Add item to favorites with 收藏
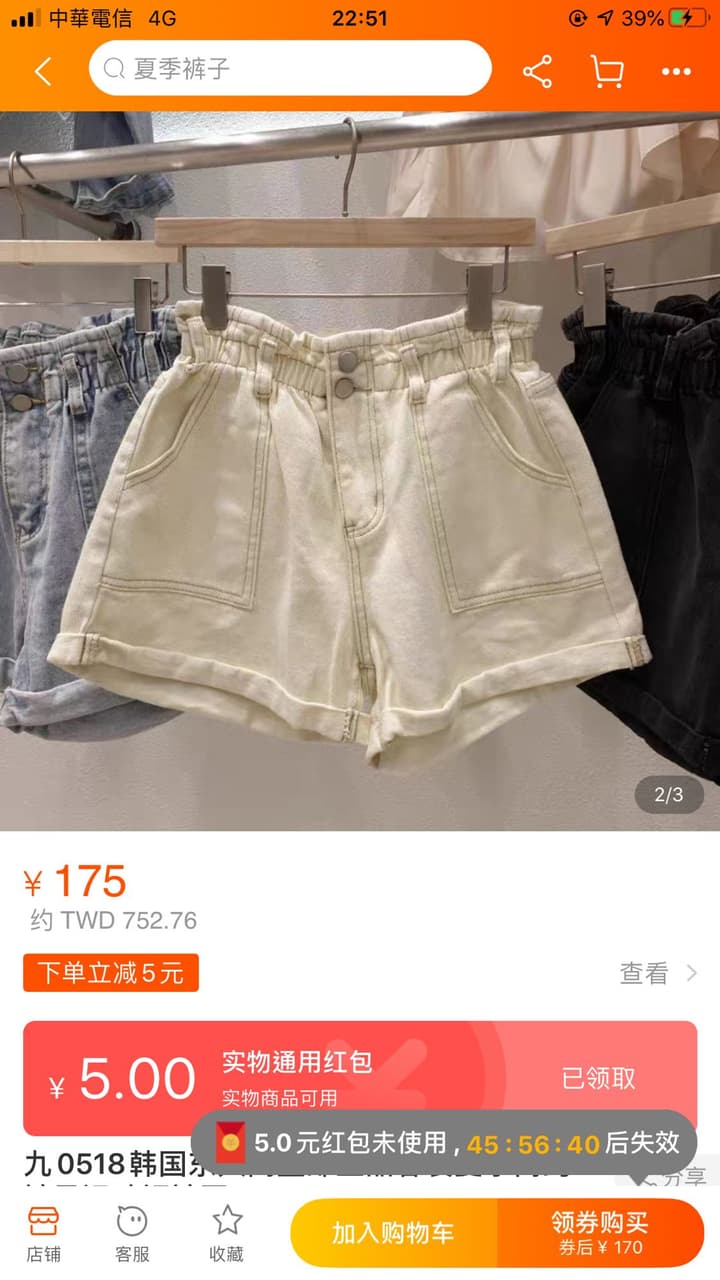The height and width of the screenshot is (1280, 720). tap(227, 1232)
